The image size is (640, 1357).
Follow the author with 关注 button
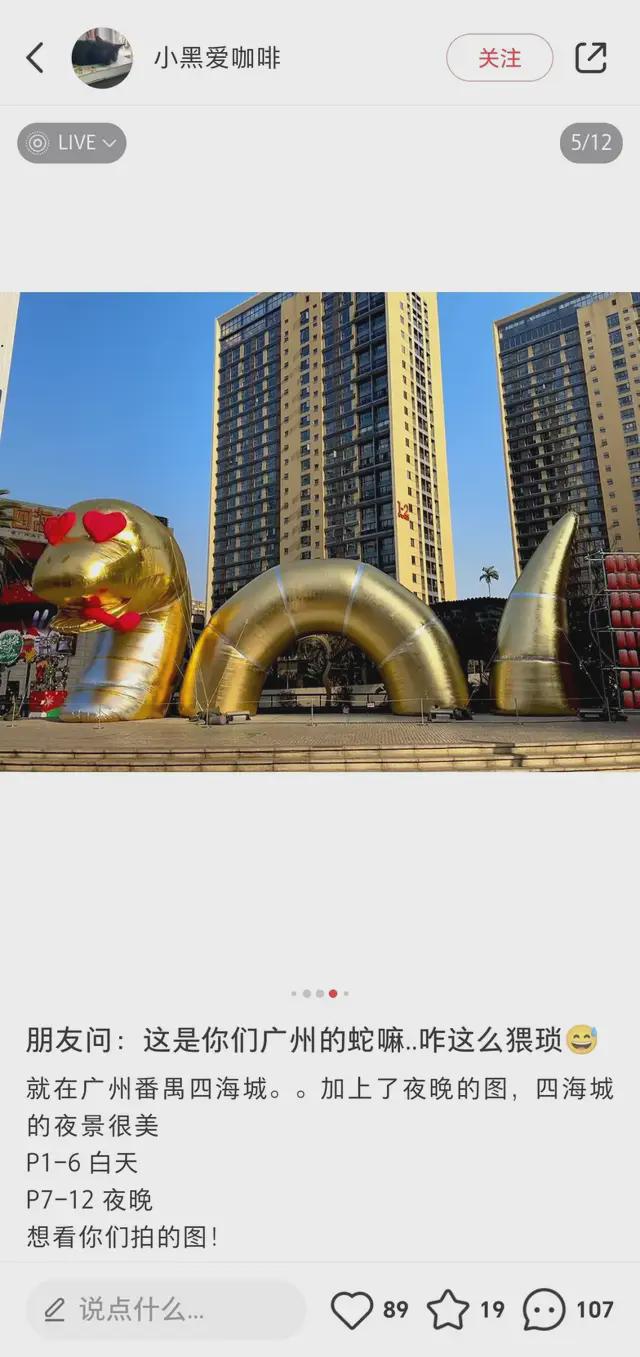click(x=499, y=58)
